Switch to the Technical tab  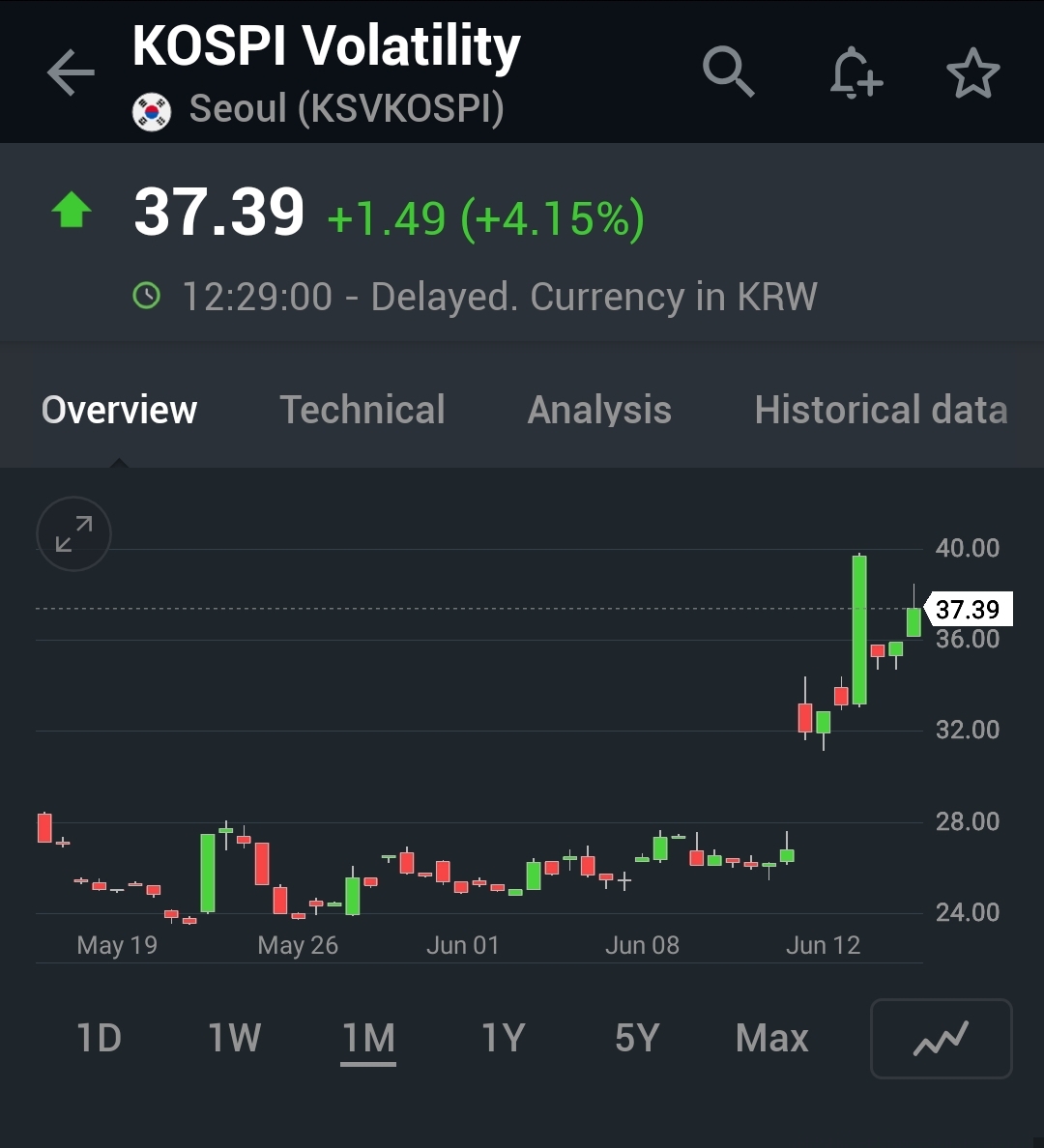tap(362, 410)
